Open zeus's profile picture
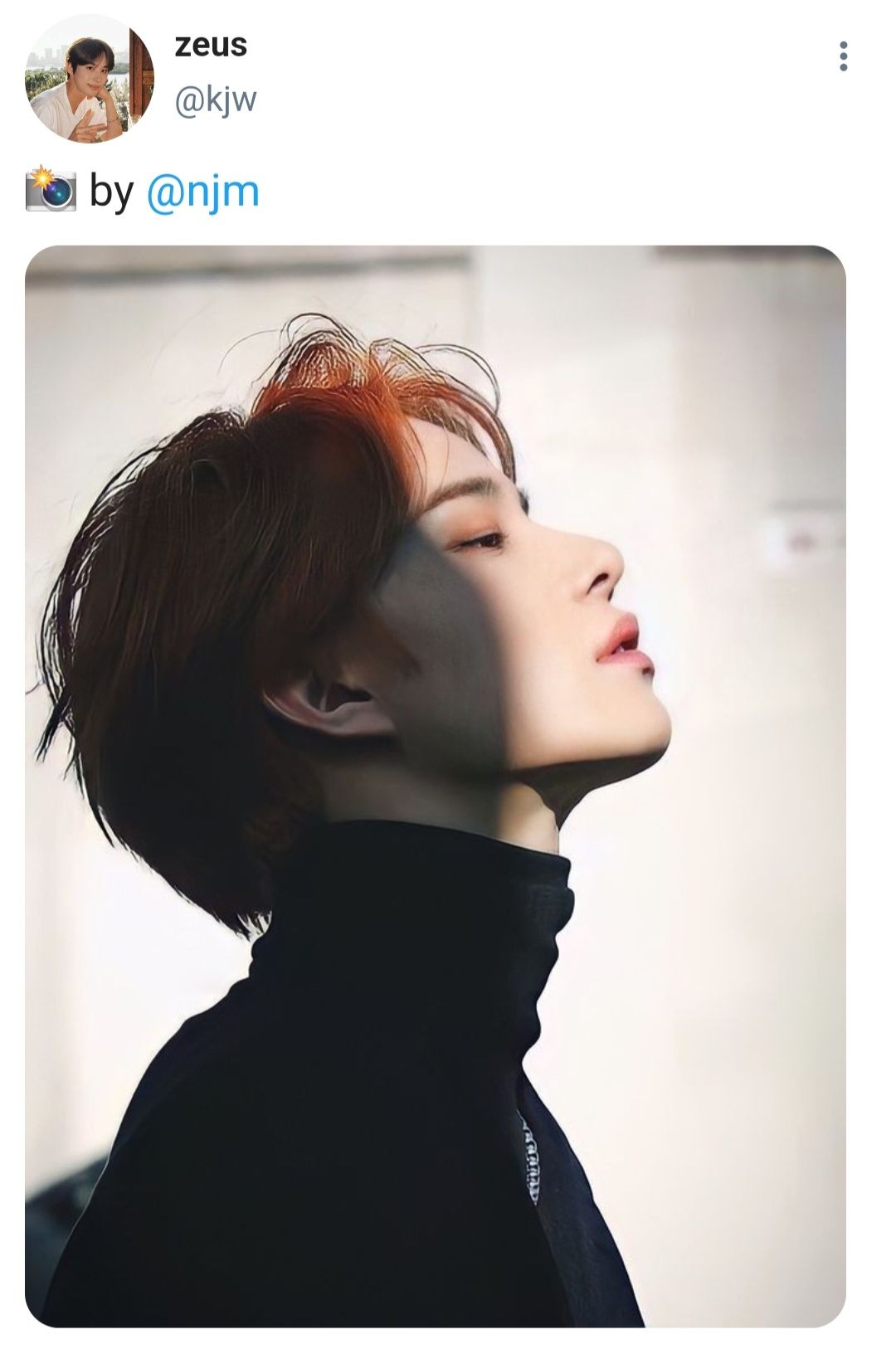Viewport: 896px width, 1349px height. click(90, 79)
